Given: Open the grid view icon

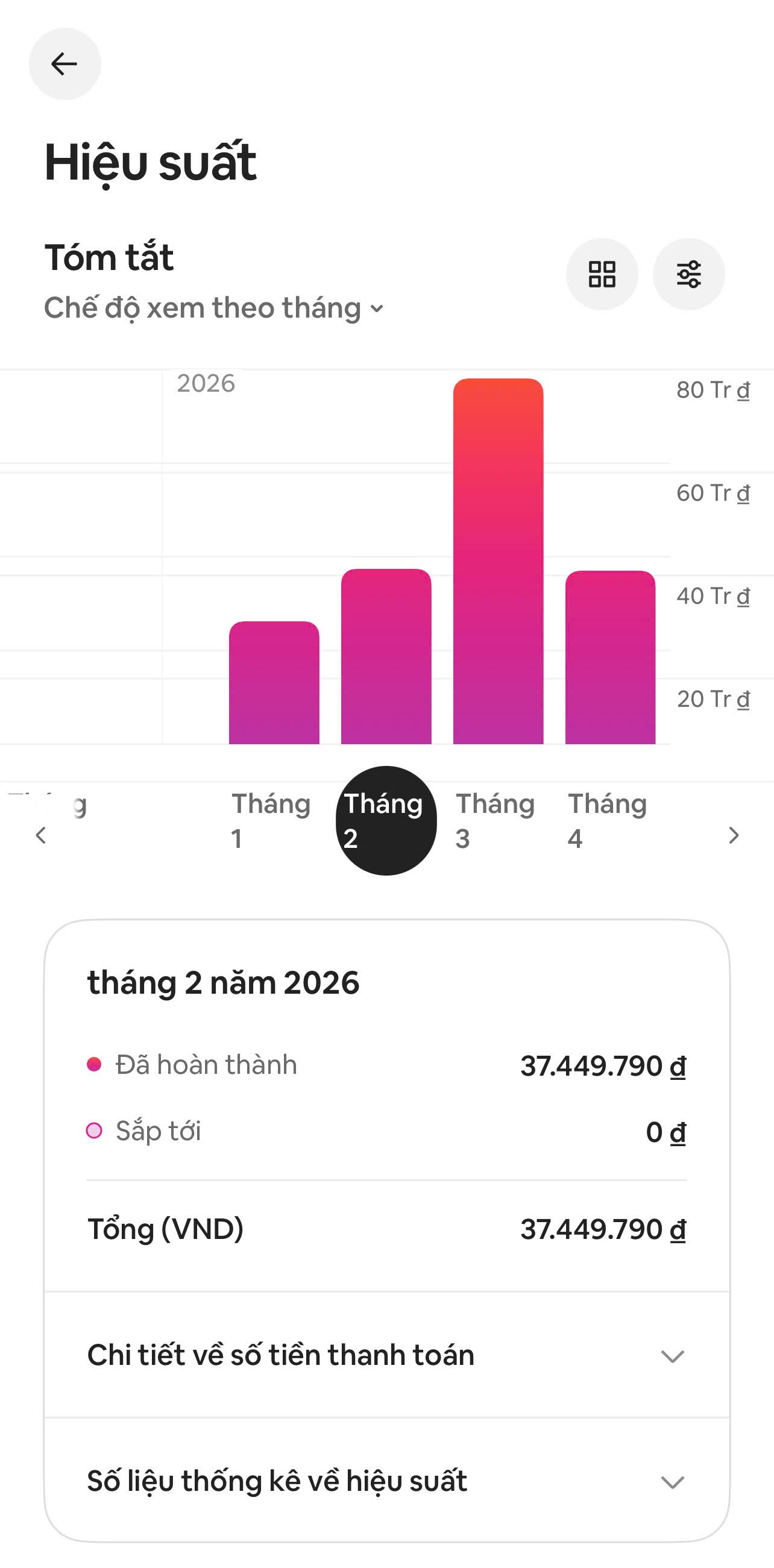Looking at the screenshot, I should point(602,274).
